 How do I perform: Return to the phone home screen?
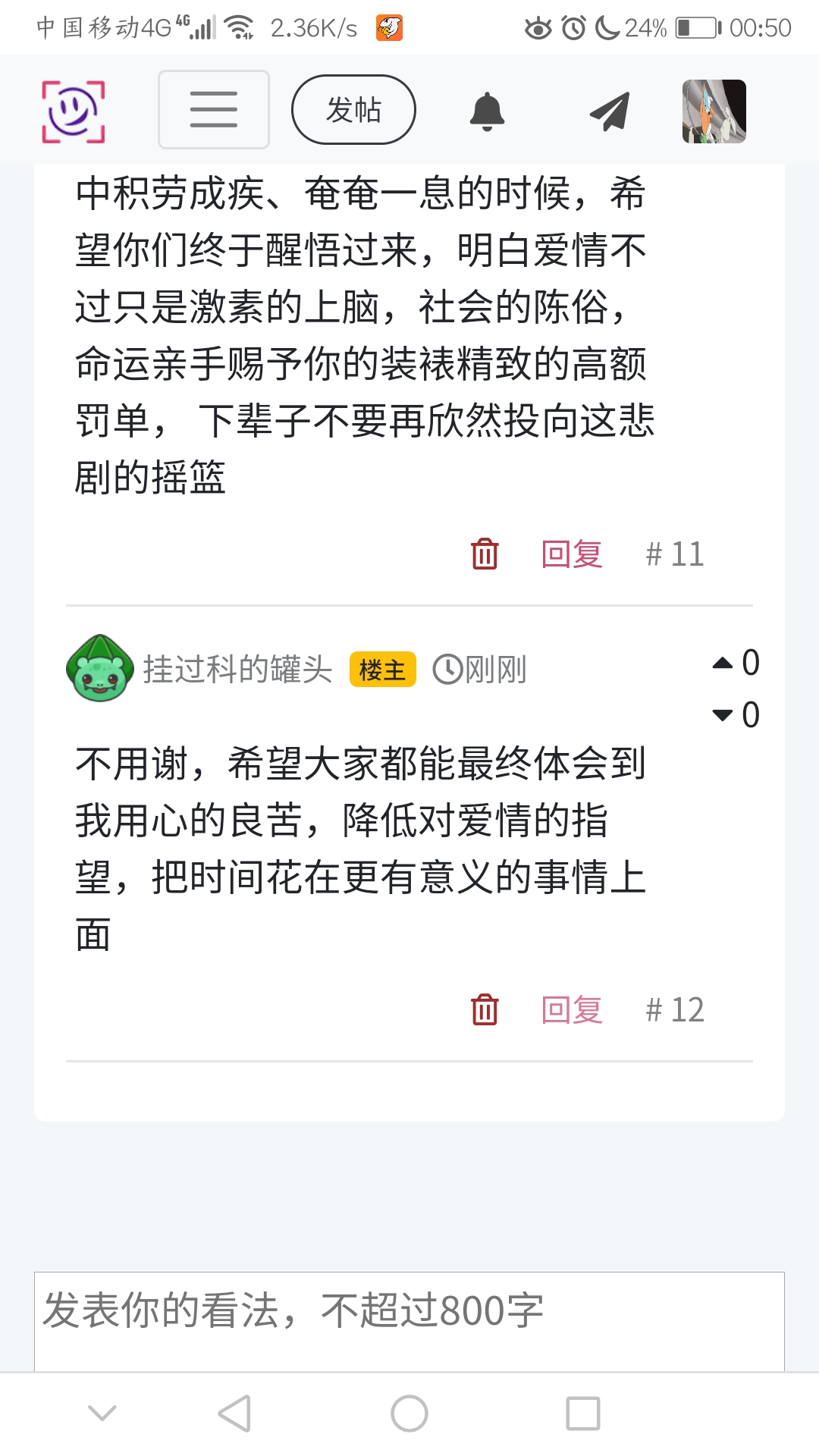tap(409, 1414)
